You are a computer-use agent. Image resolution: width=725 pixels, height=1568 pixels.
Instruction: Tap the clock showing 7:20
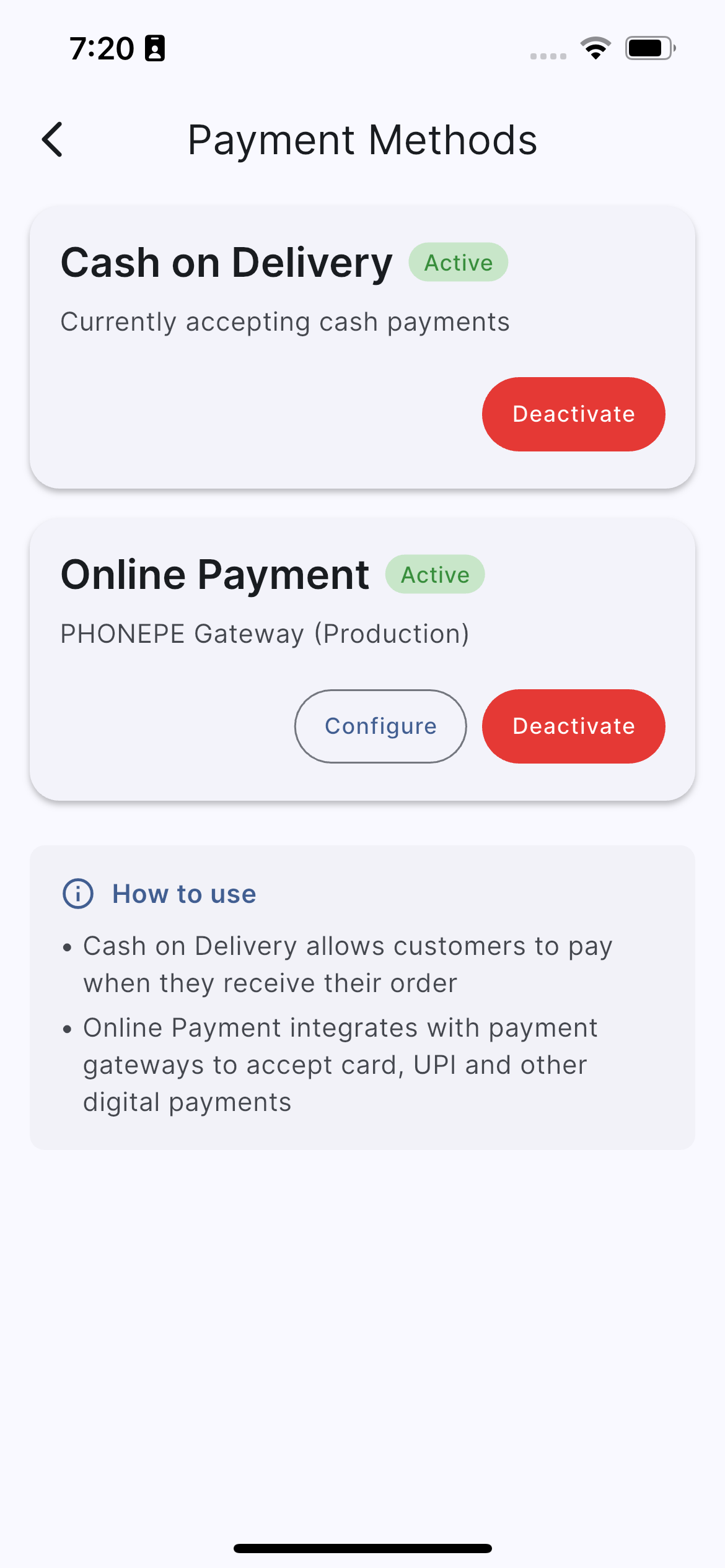tap(102, 49)
